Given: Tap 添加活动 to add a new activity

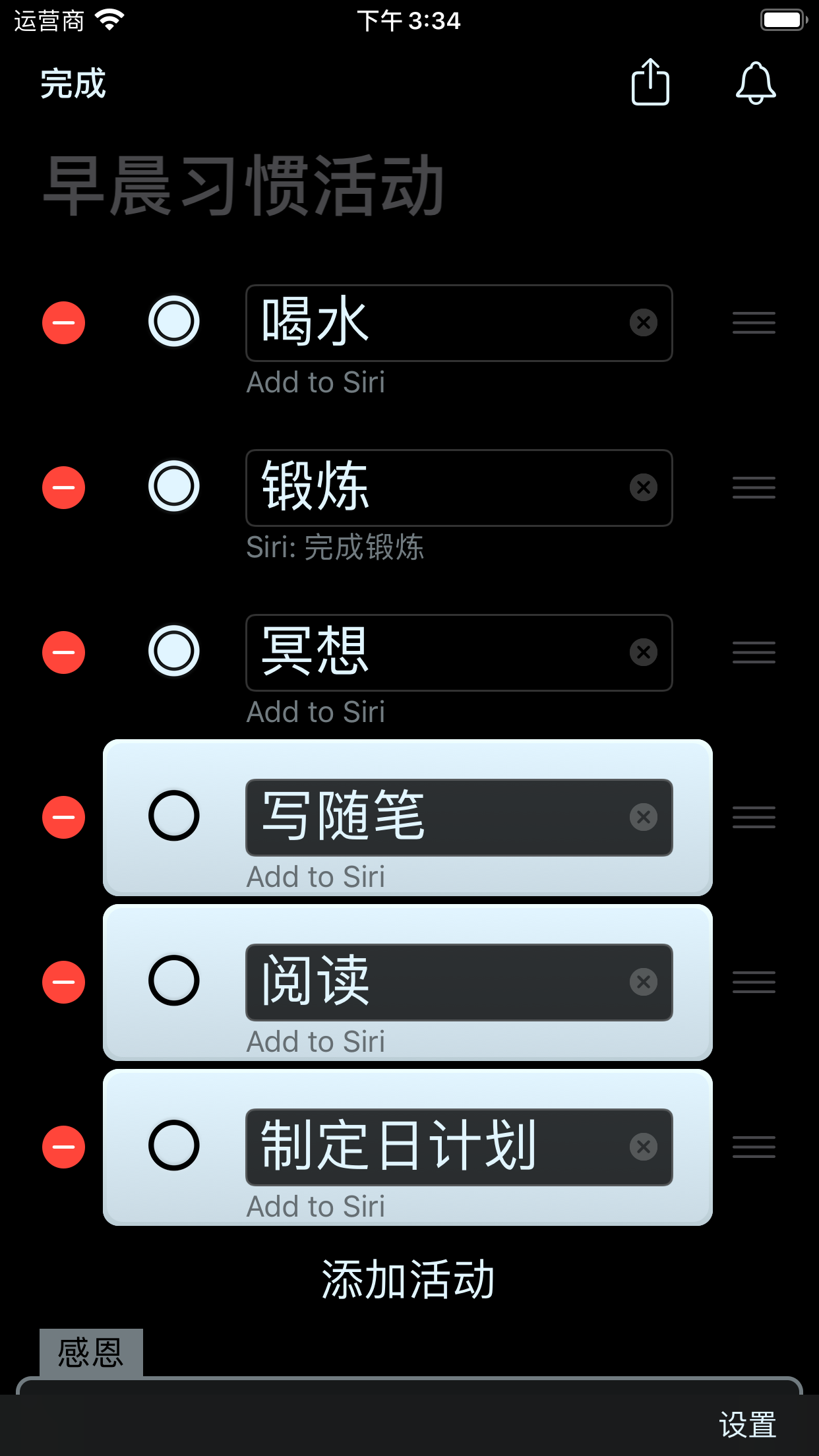Looking at the screenshot, I should (x=409, y=1278).
